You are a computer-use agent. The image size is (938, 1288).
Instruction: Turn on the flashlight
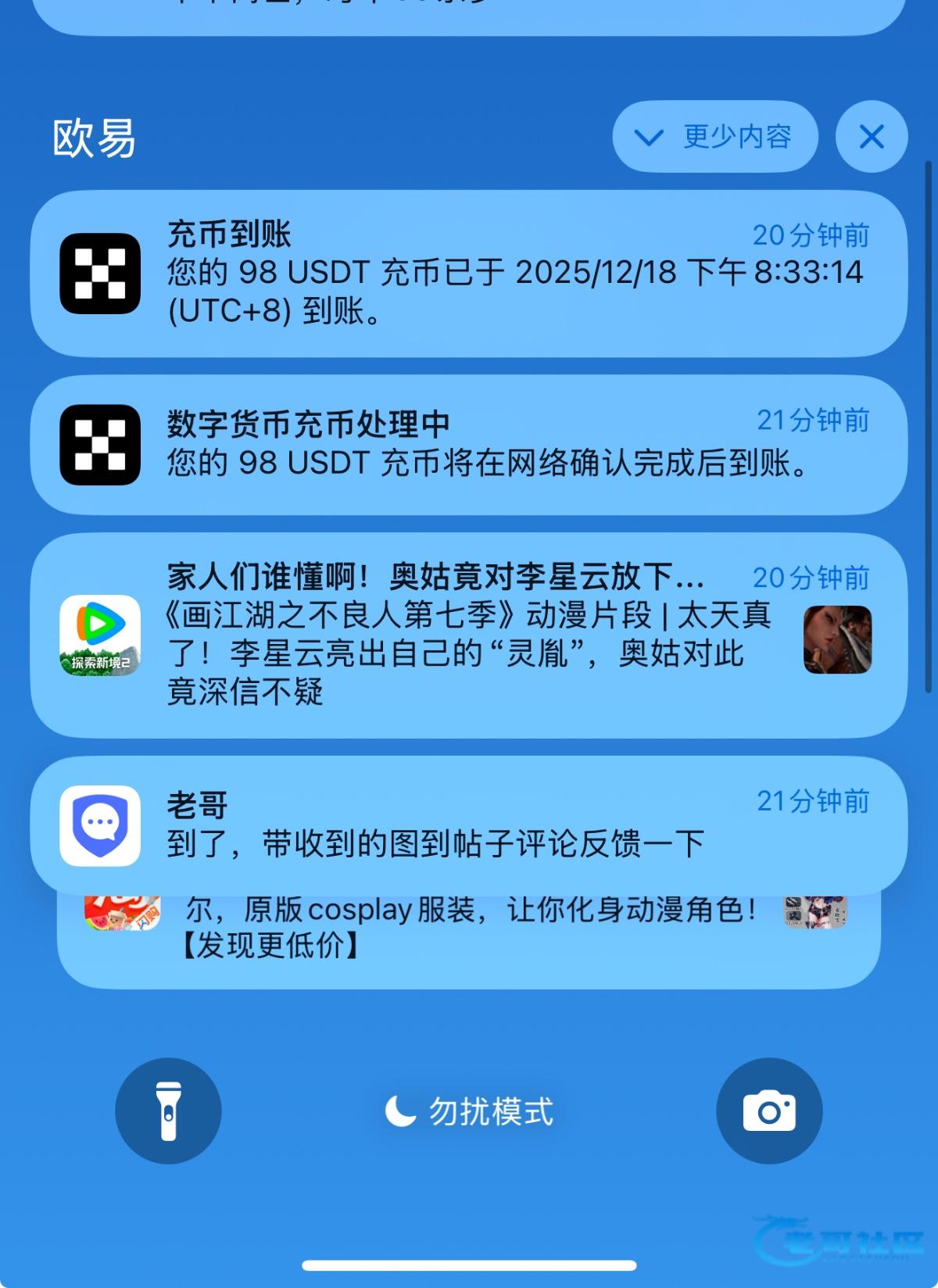point(168,1111)
